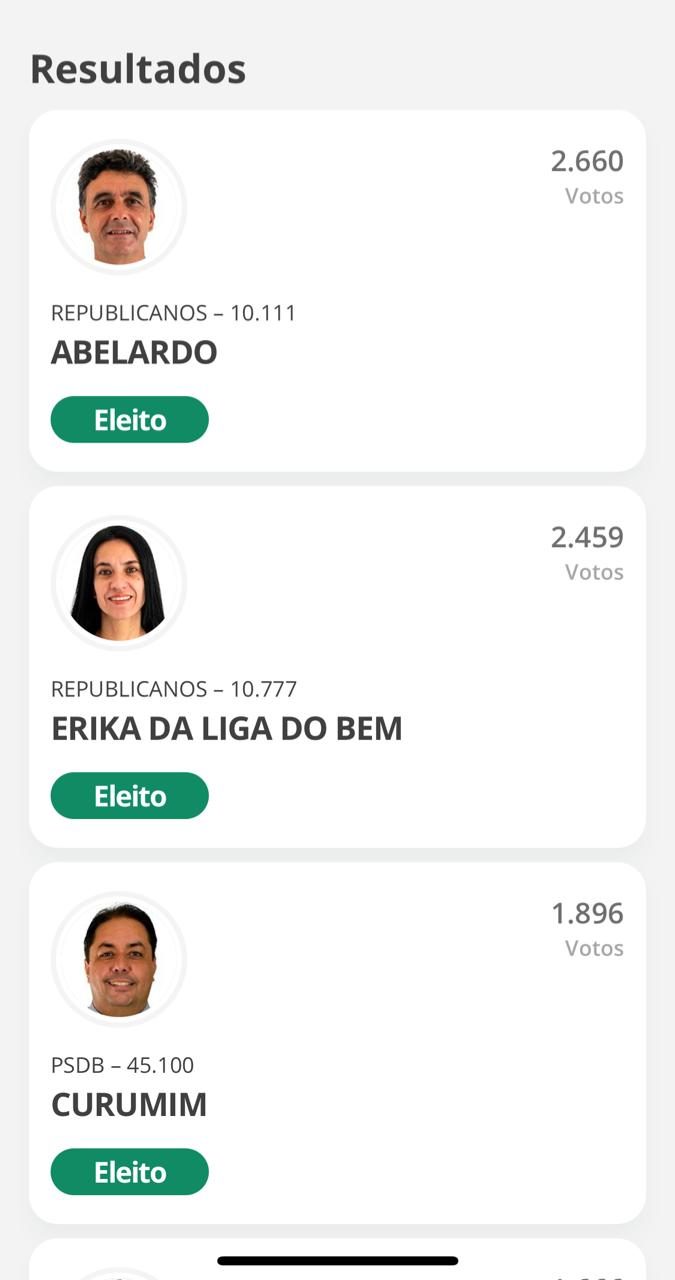Select the Curumim candidate card
675x1280 pixels.
337,1043
